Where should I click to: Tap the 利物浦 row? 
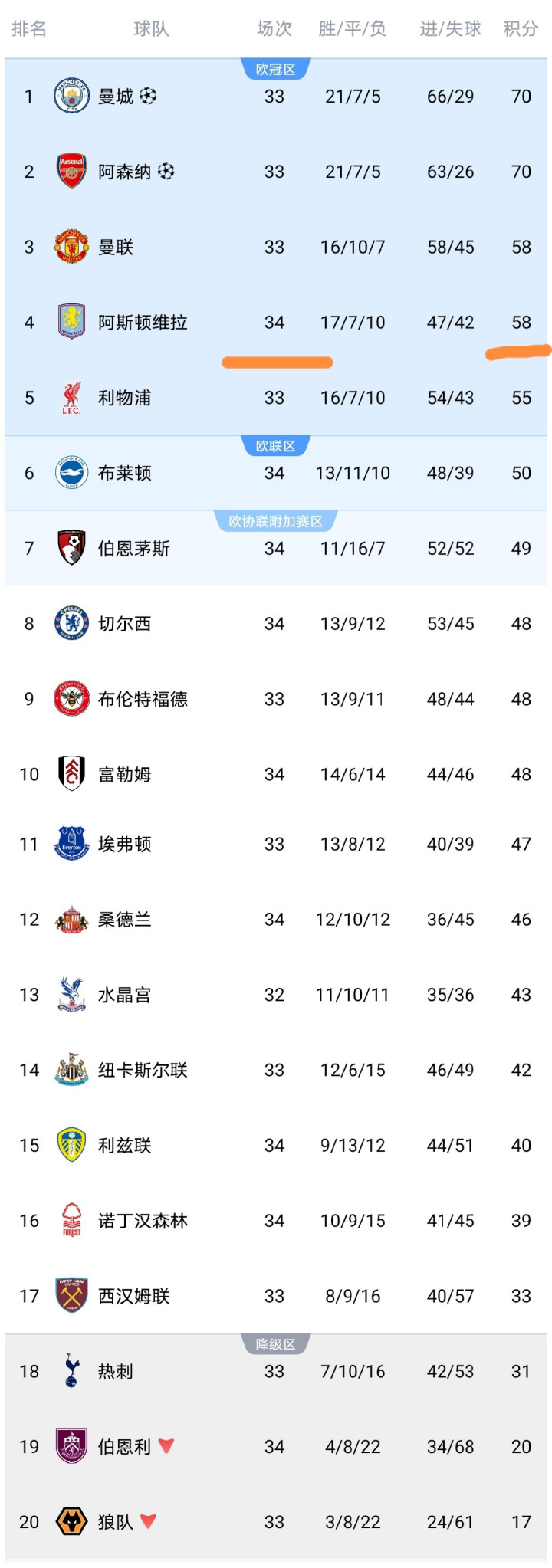coord(276,398)
